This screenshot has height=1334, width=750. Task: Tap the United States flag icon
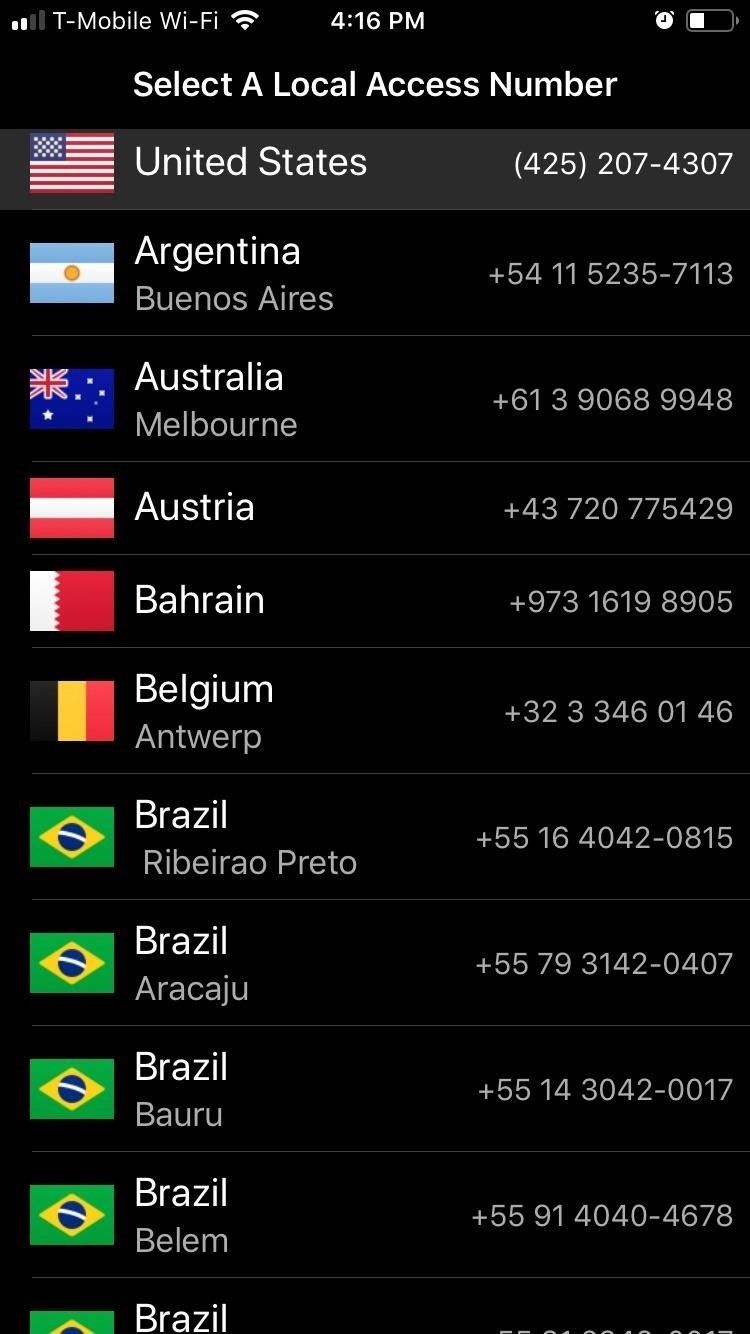pyautogui.click(x=71, y=163)
